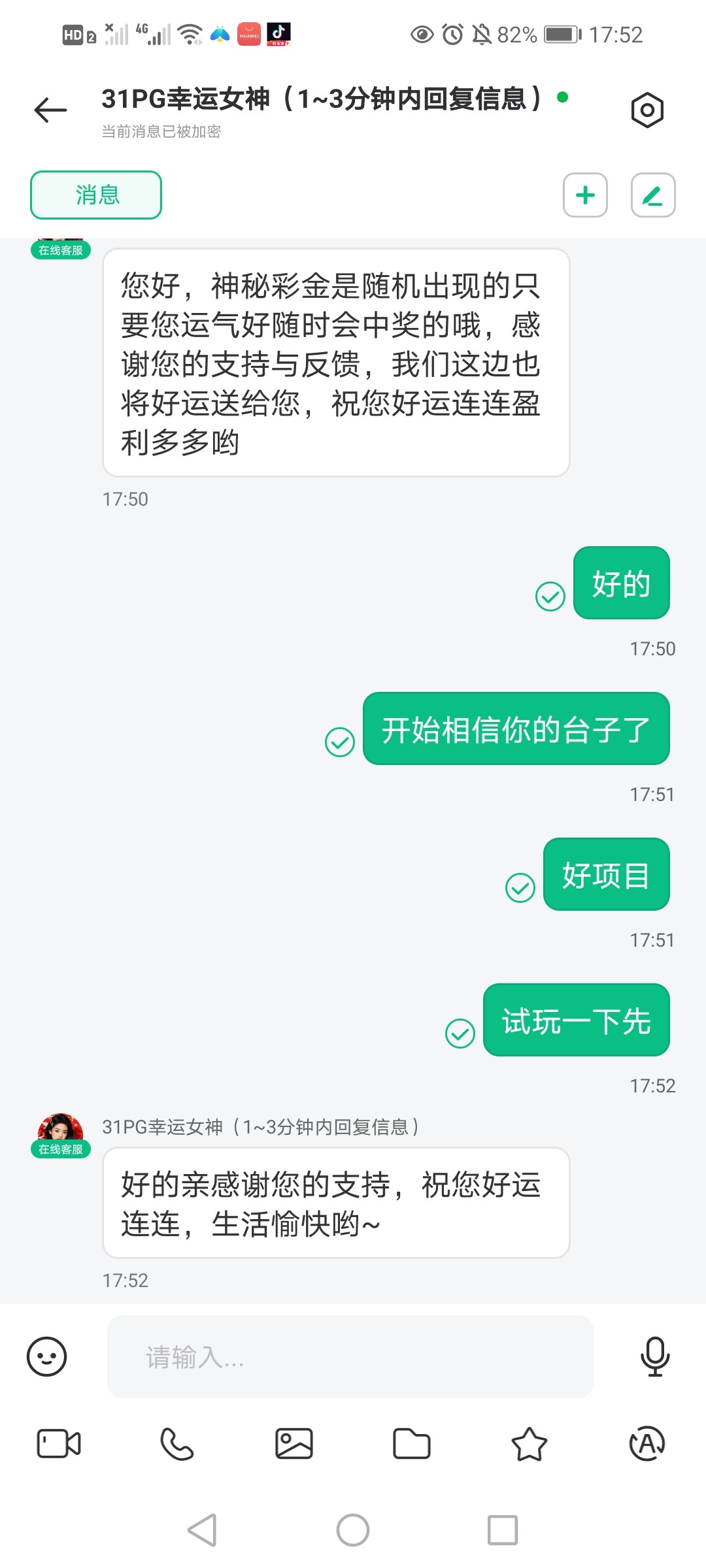Tap the pencil edit button
Screen dimensions: 706x1568
[652, 195]
